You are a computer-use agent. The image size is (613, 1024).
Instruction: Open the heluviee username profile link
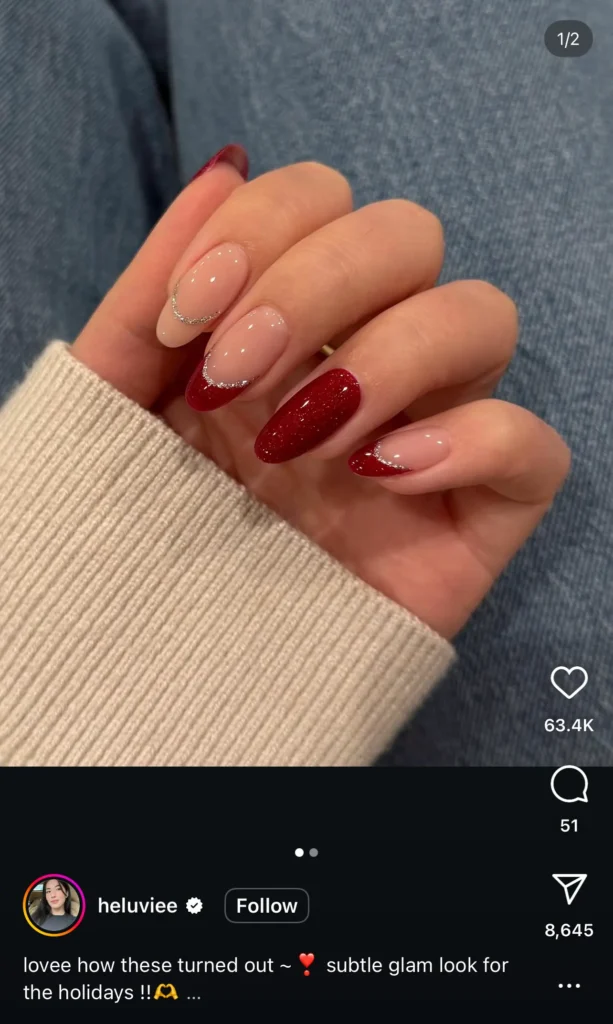coord(138,905)
